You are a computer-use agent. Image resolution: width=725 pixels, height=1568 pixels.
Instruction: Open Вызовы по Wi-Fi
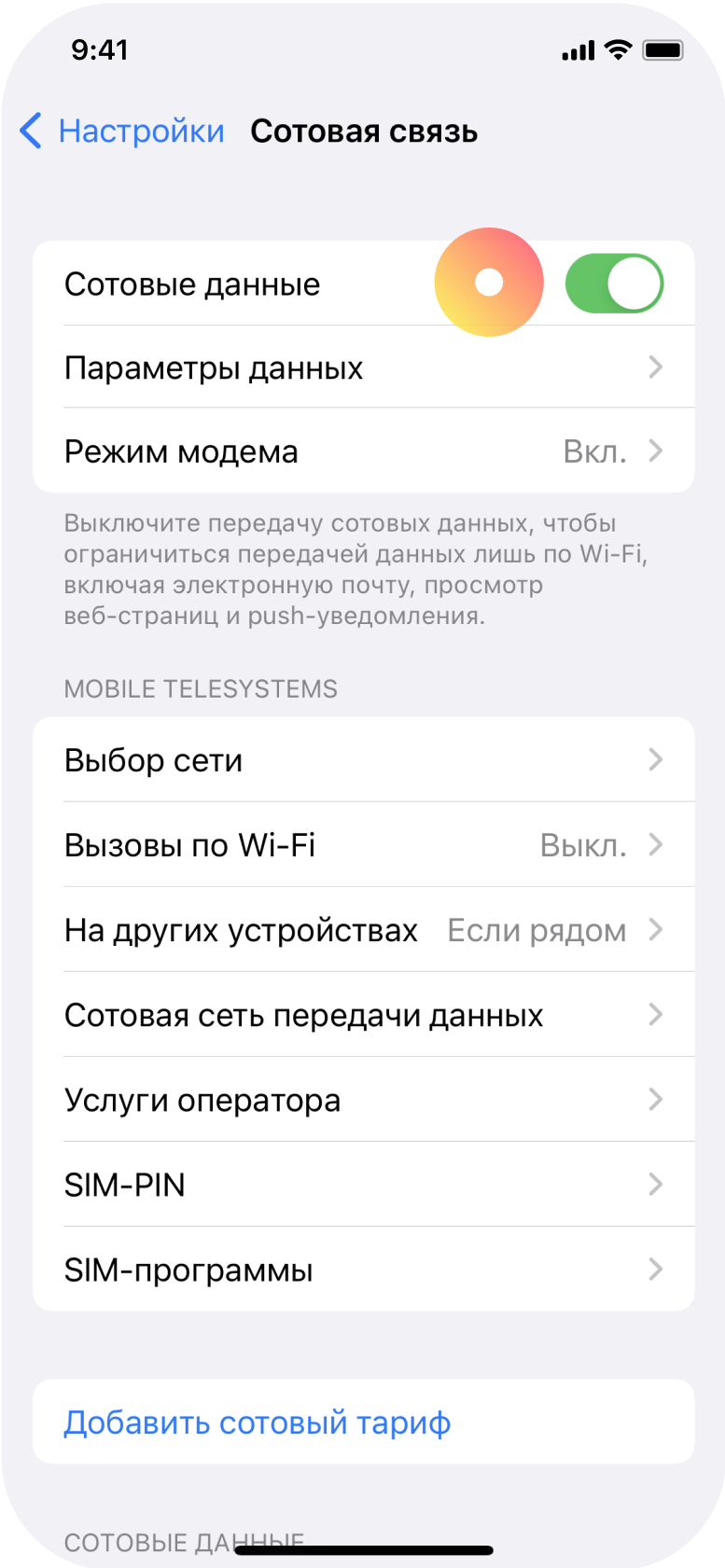pyautogui.click(x=363, y=845)
